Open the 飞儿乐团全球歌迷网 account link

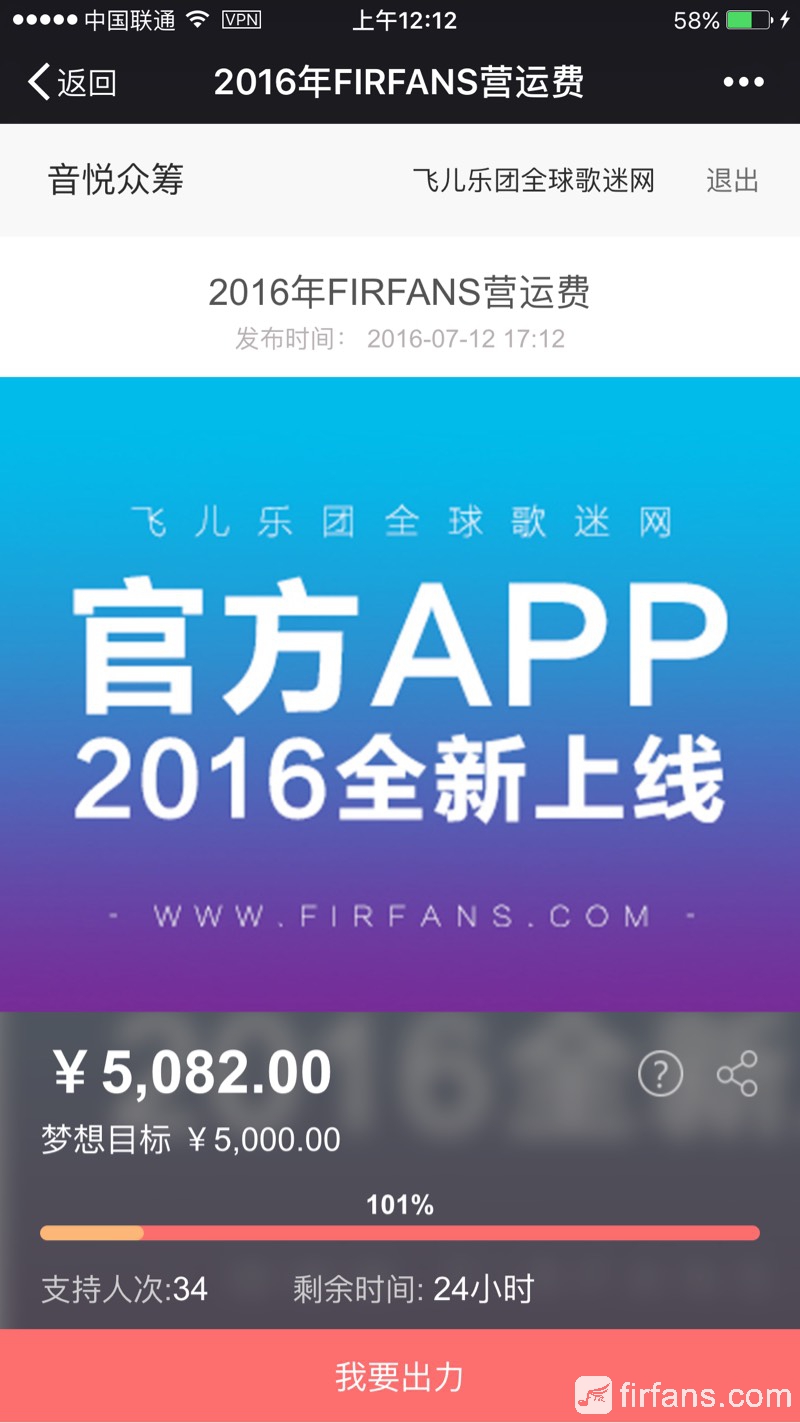pyautogui.click(x=533, y=181)
